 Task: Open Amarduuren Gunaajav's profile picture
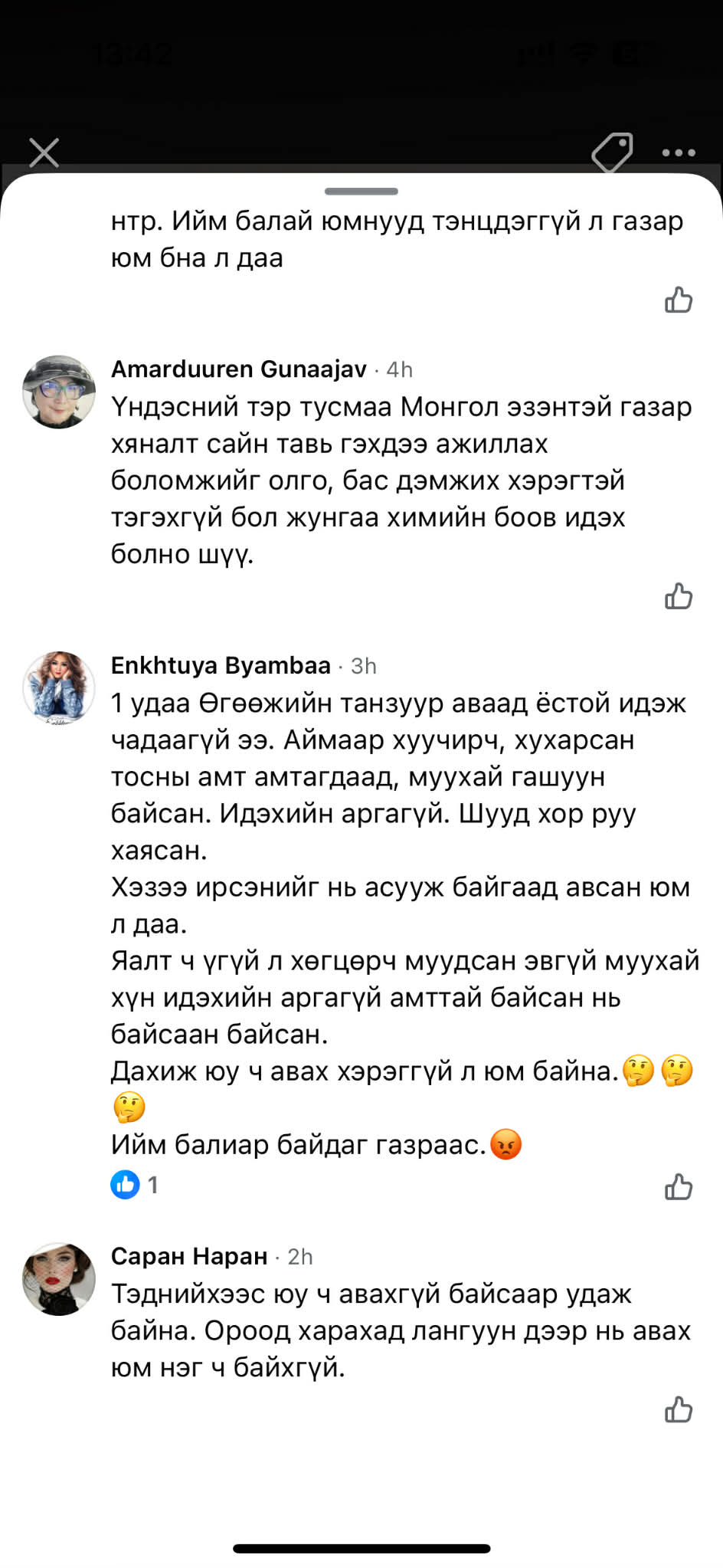point(59,392)
